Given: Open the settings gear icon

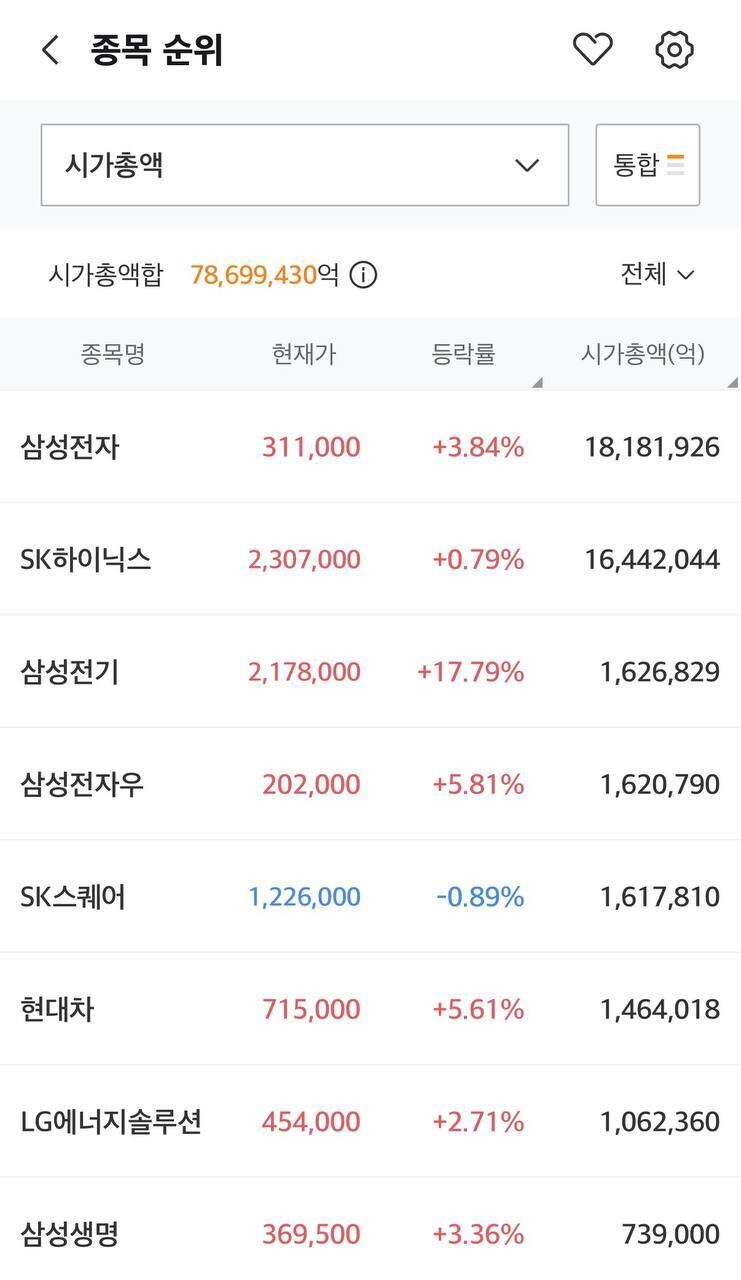Looking at the screenshot, I should pyautogui.click(x=675, y=49).
